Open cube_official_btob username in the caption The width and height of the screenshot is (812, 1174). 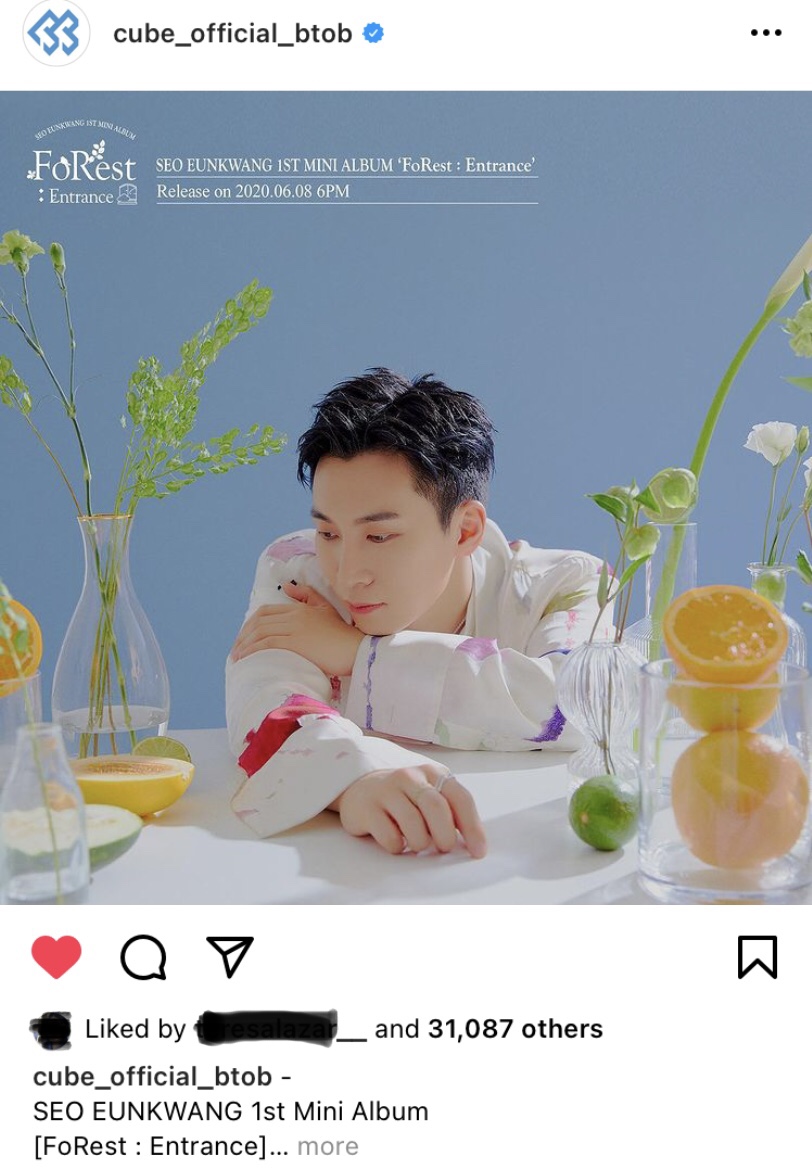(152, 1076)
